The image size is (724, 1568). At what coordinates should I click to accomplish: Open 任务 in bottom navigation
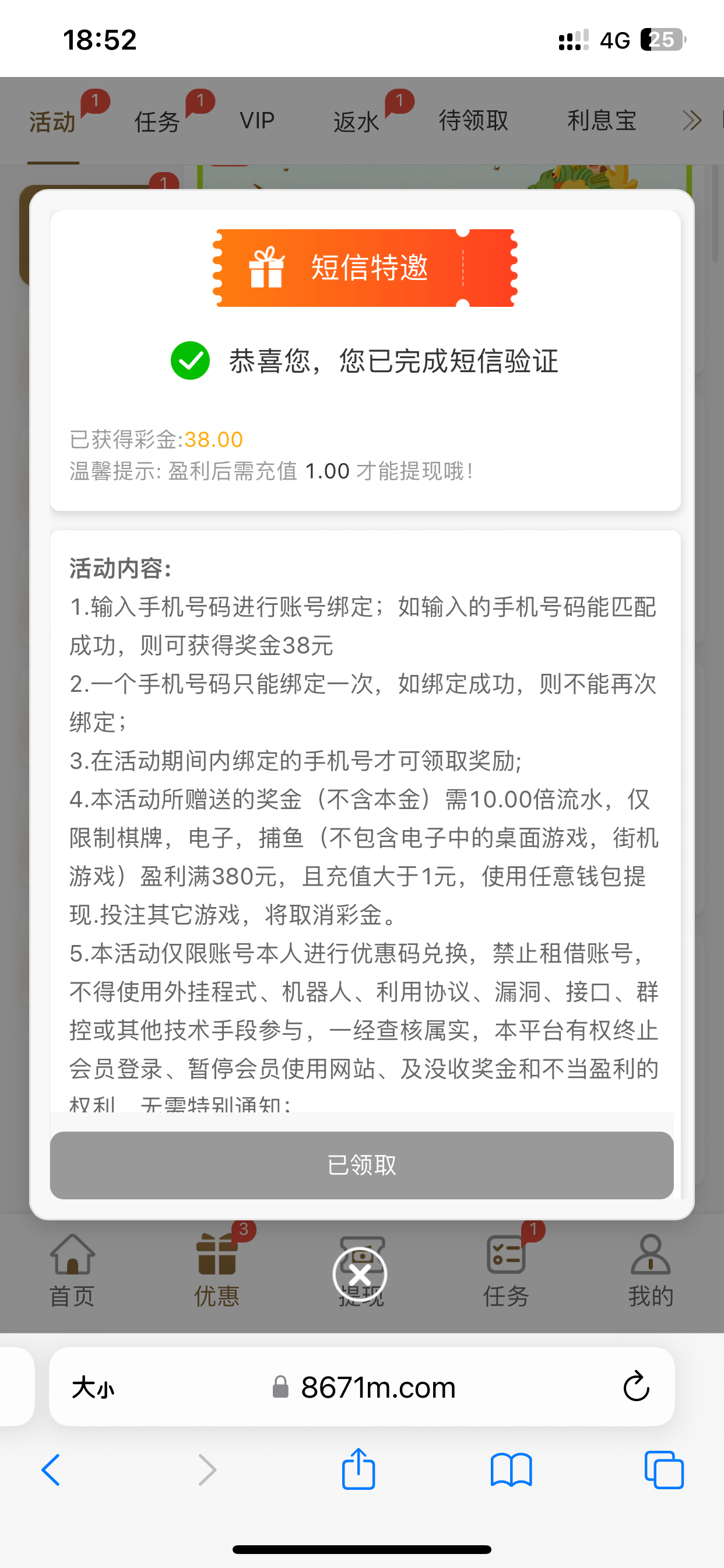pyautogui.click(x=505, y=1270)
